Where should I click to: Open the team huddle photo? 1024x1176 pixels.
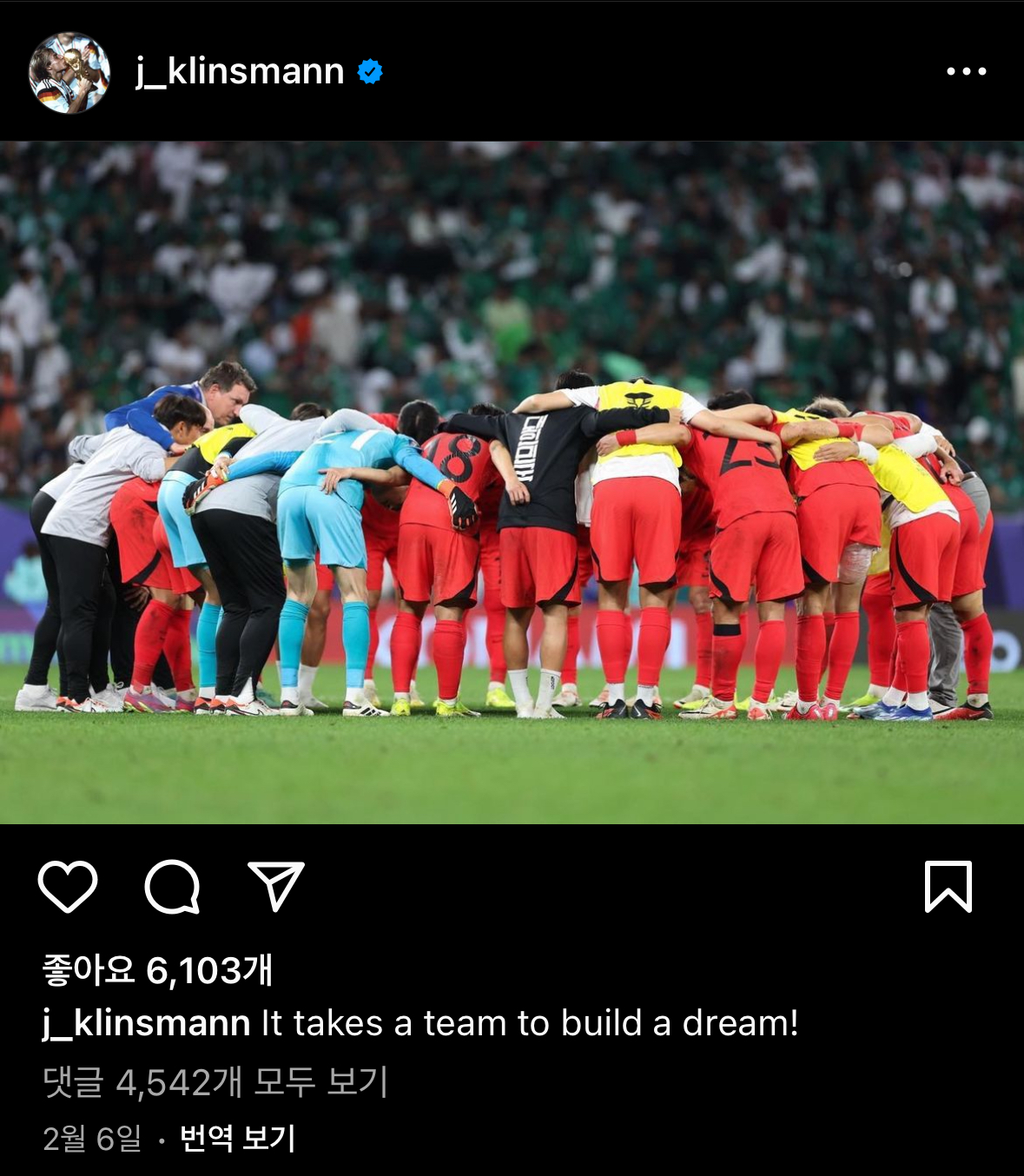click(x=512, y=482)
